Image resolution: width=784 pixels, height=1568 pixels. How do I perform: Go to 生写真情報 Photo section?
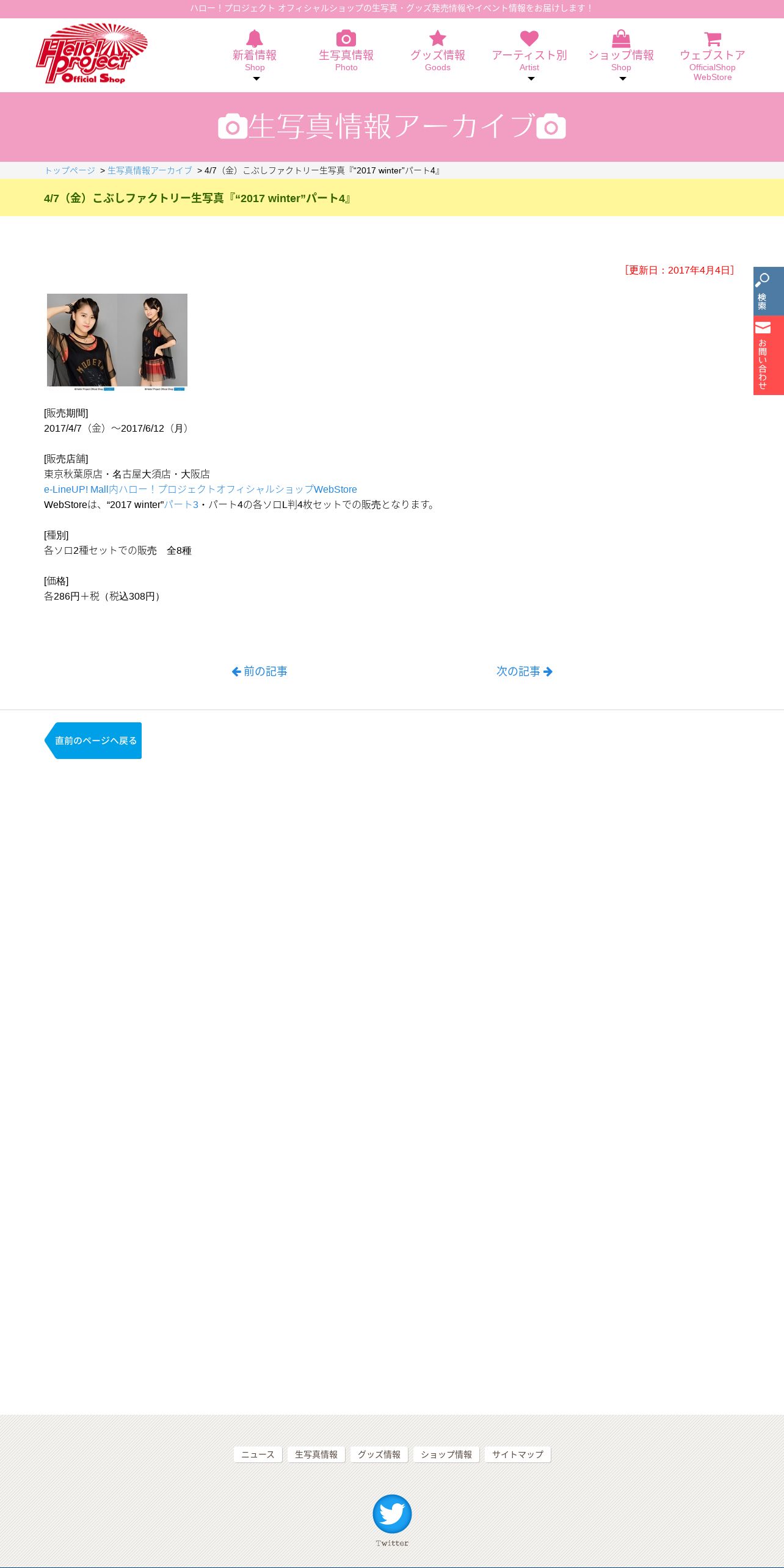[346, 51]
